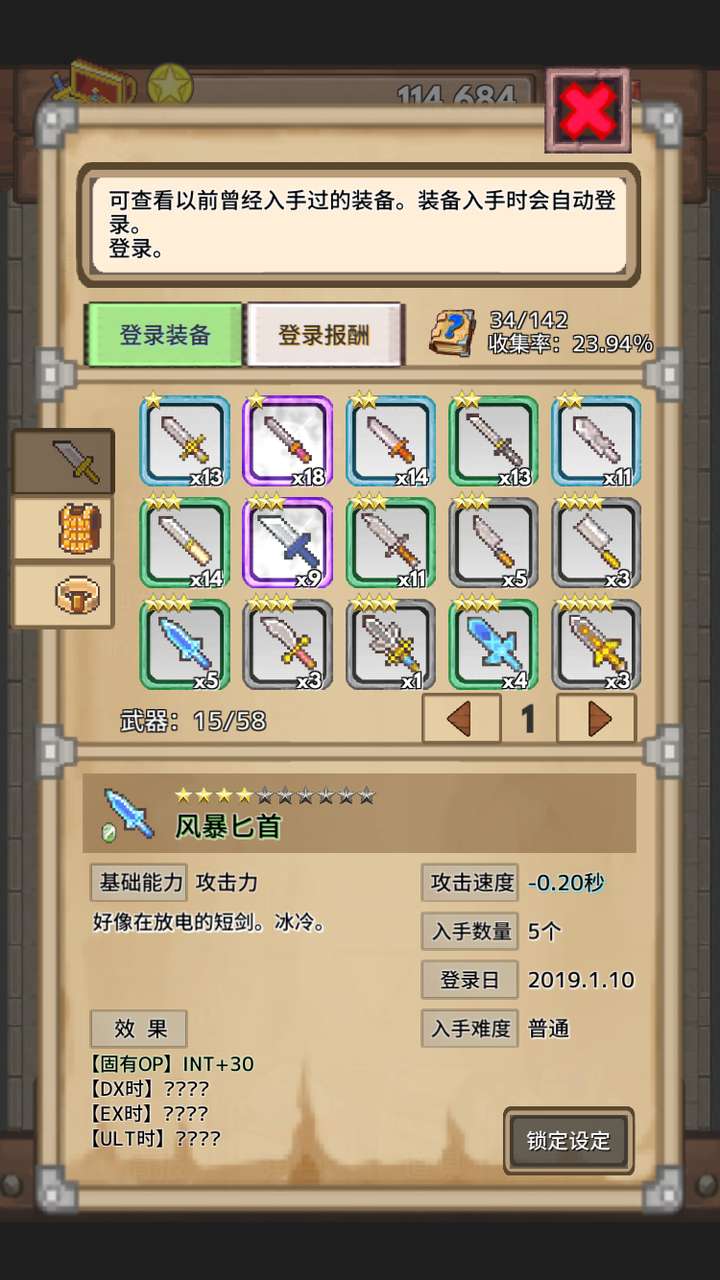Tap the 锁定设定 button
Image resolution: width=720 pixels, height=1280 pixels.
[568, 1141]
